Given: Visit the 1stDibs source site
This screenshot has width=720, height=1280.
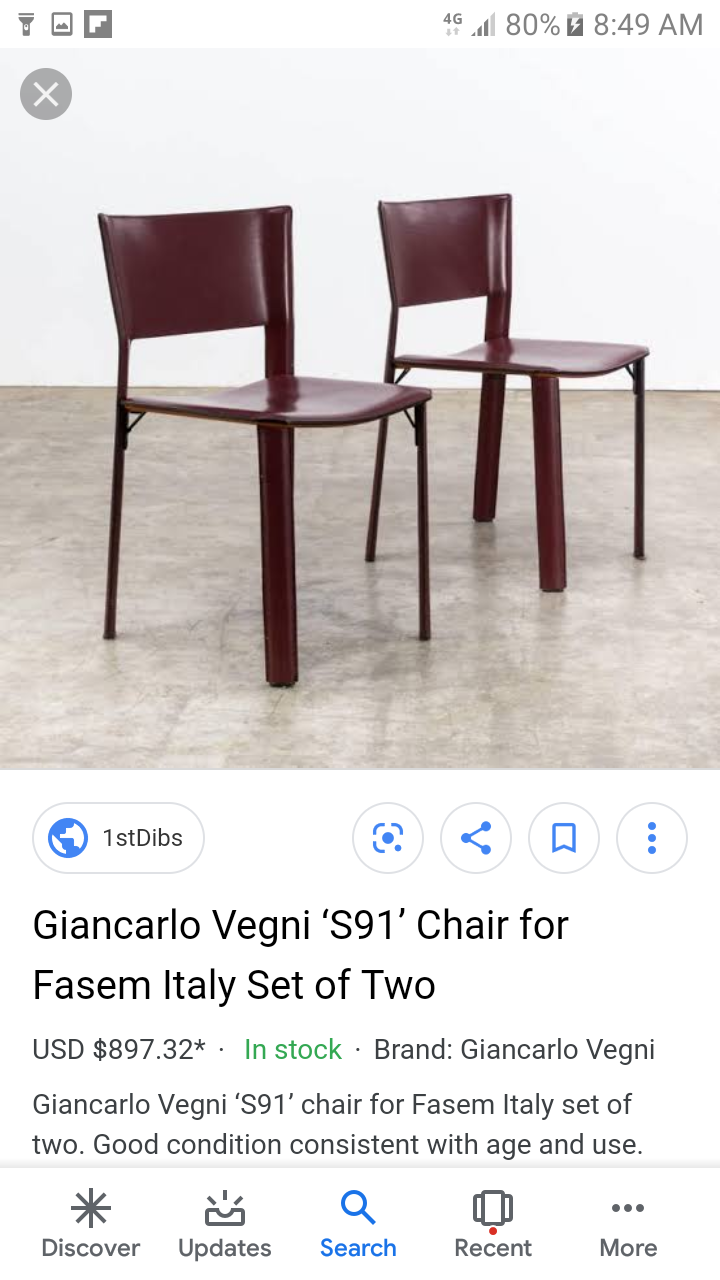Looking at the screenshot, I should coord(119,838).
